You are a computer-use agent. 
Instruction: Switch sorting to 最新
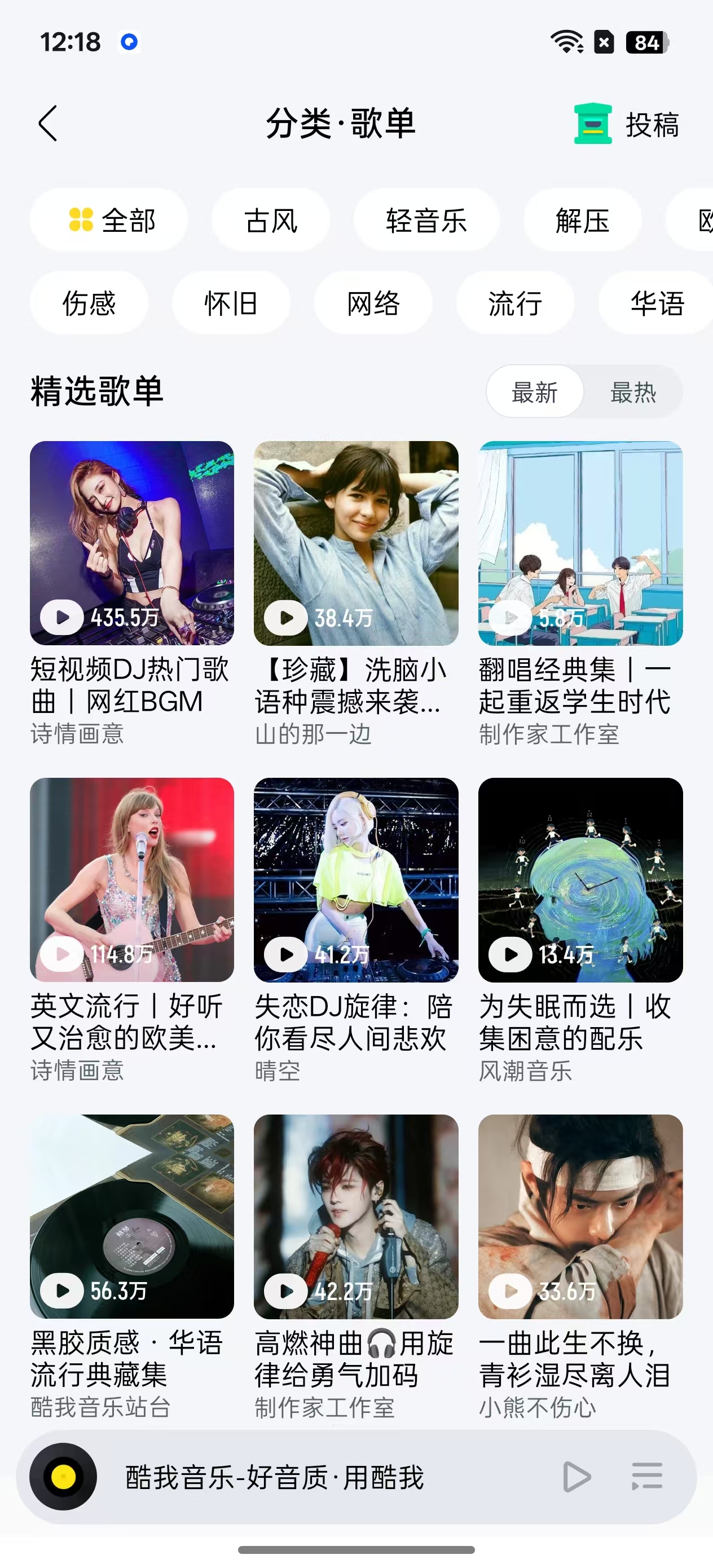535,392
